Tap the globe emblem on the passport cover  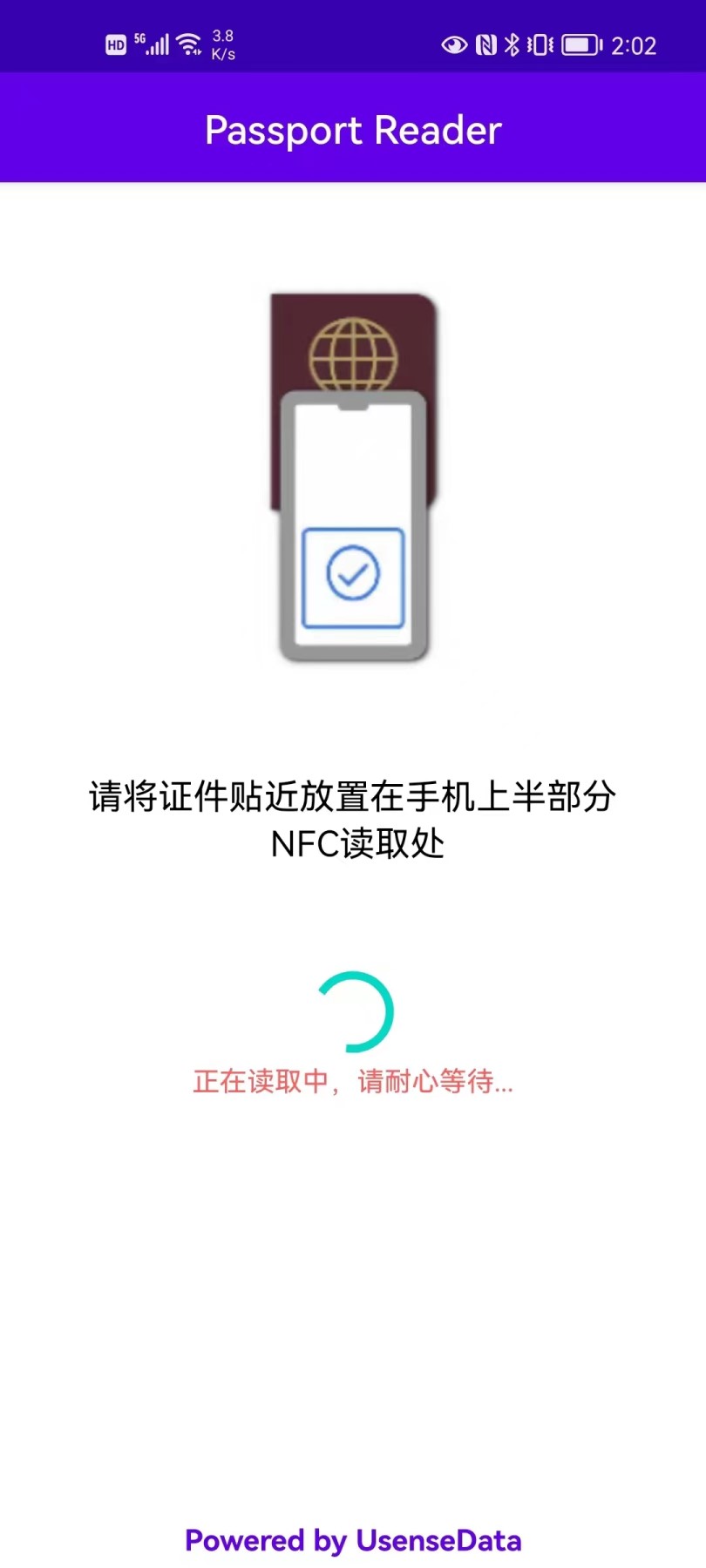[352, 355]
